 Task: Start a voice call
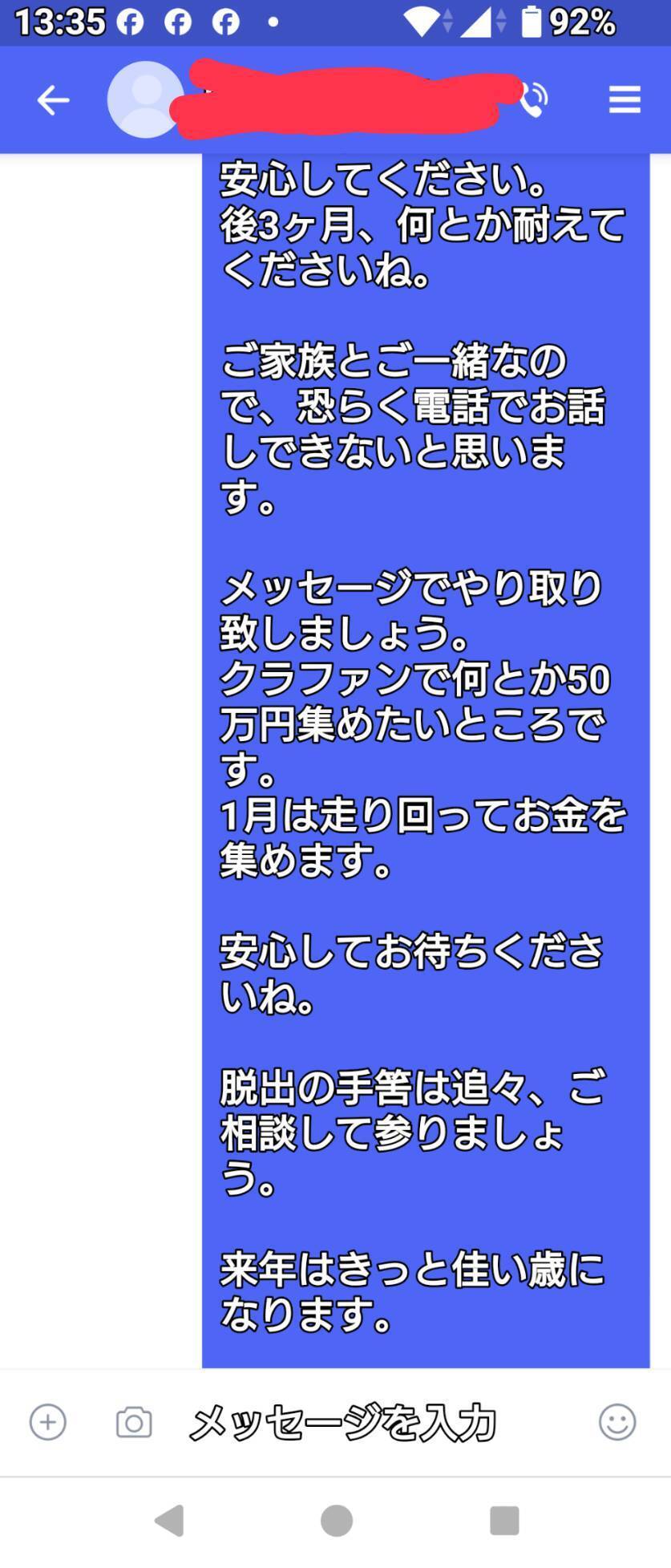(533, 101)
